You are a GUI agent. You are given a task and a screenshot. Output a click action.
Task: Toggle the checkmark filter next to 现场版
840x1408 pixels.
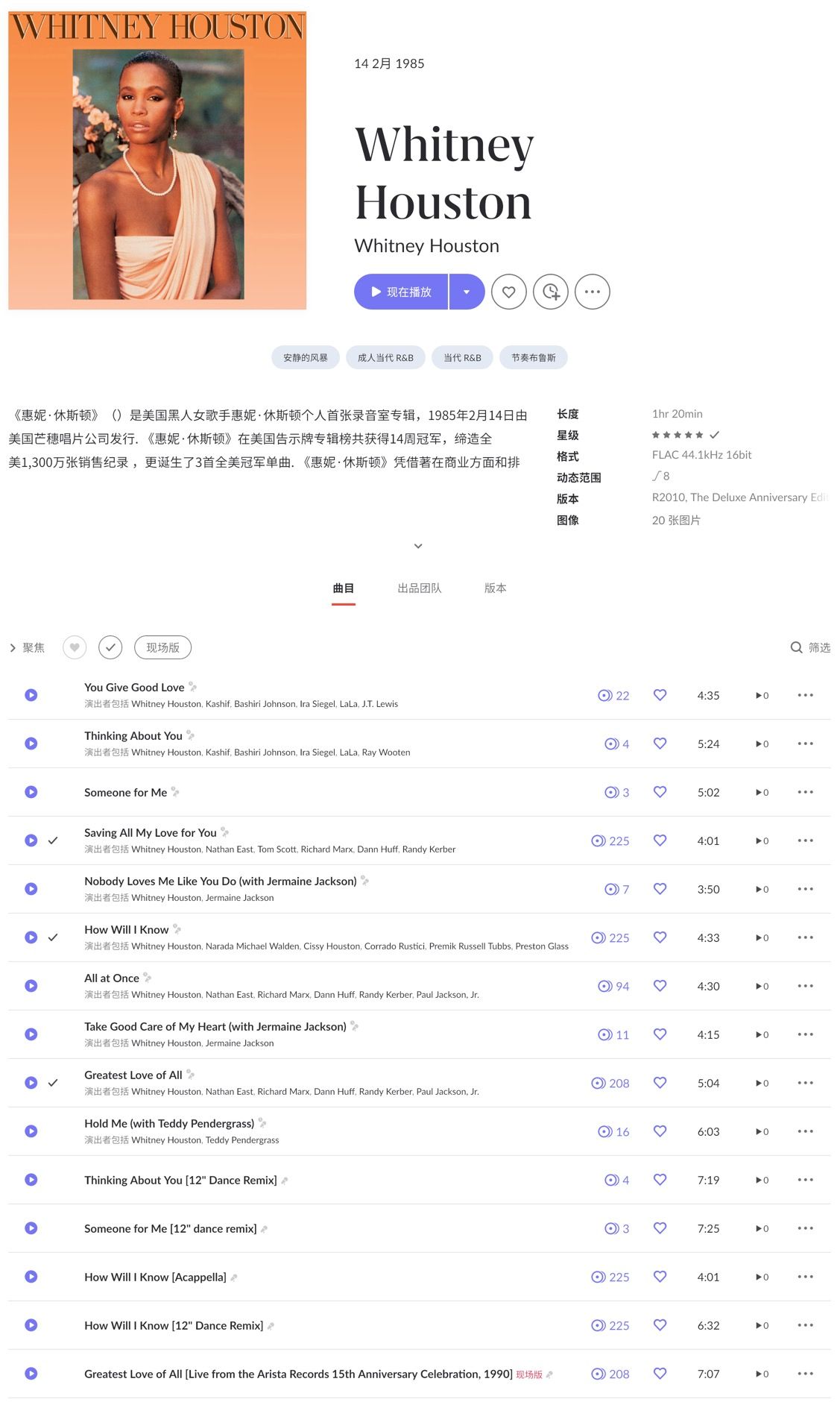[110, 647]
